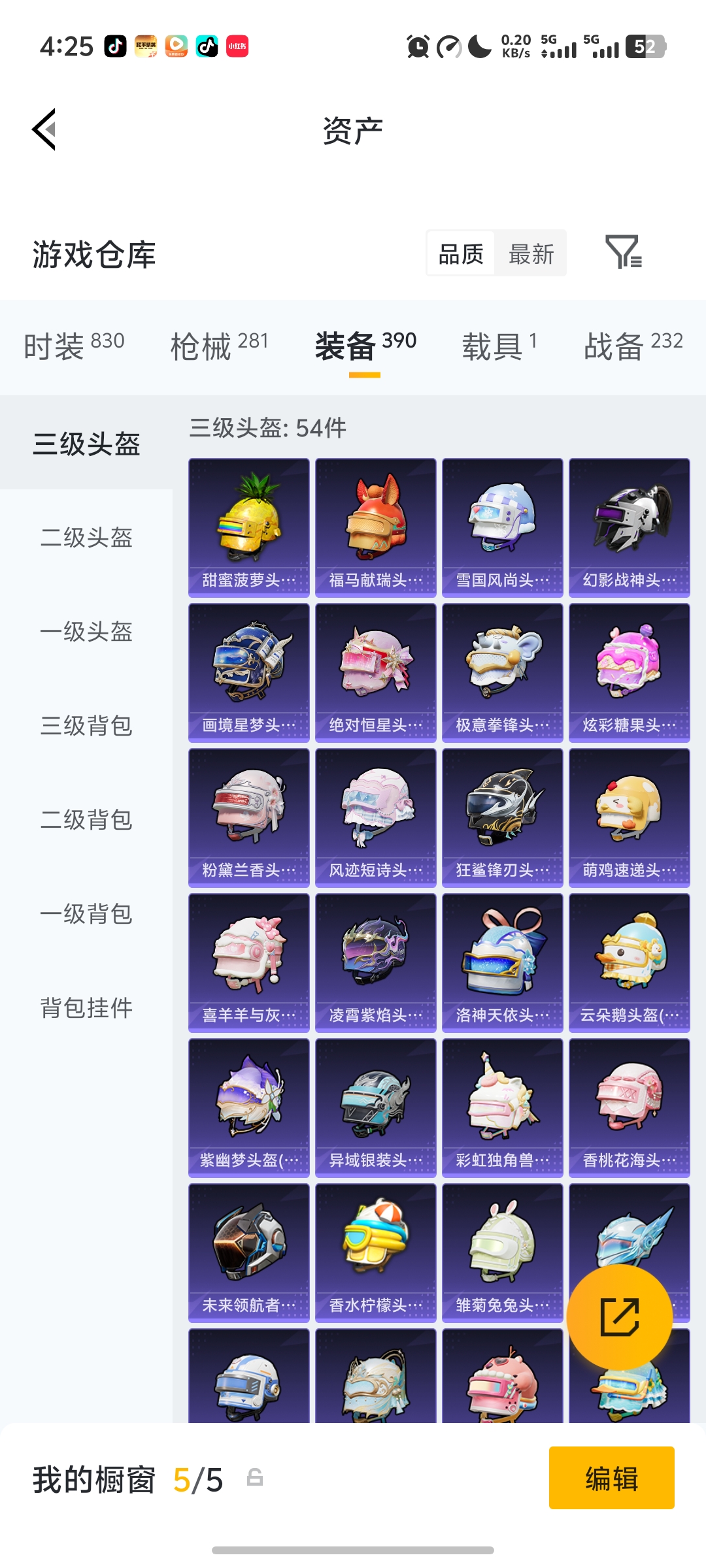
Task: Tap the Xiaohongshu icon in status bar
Action: coord(238,46)
